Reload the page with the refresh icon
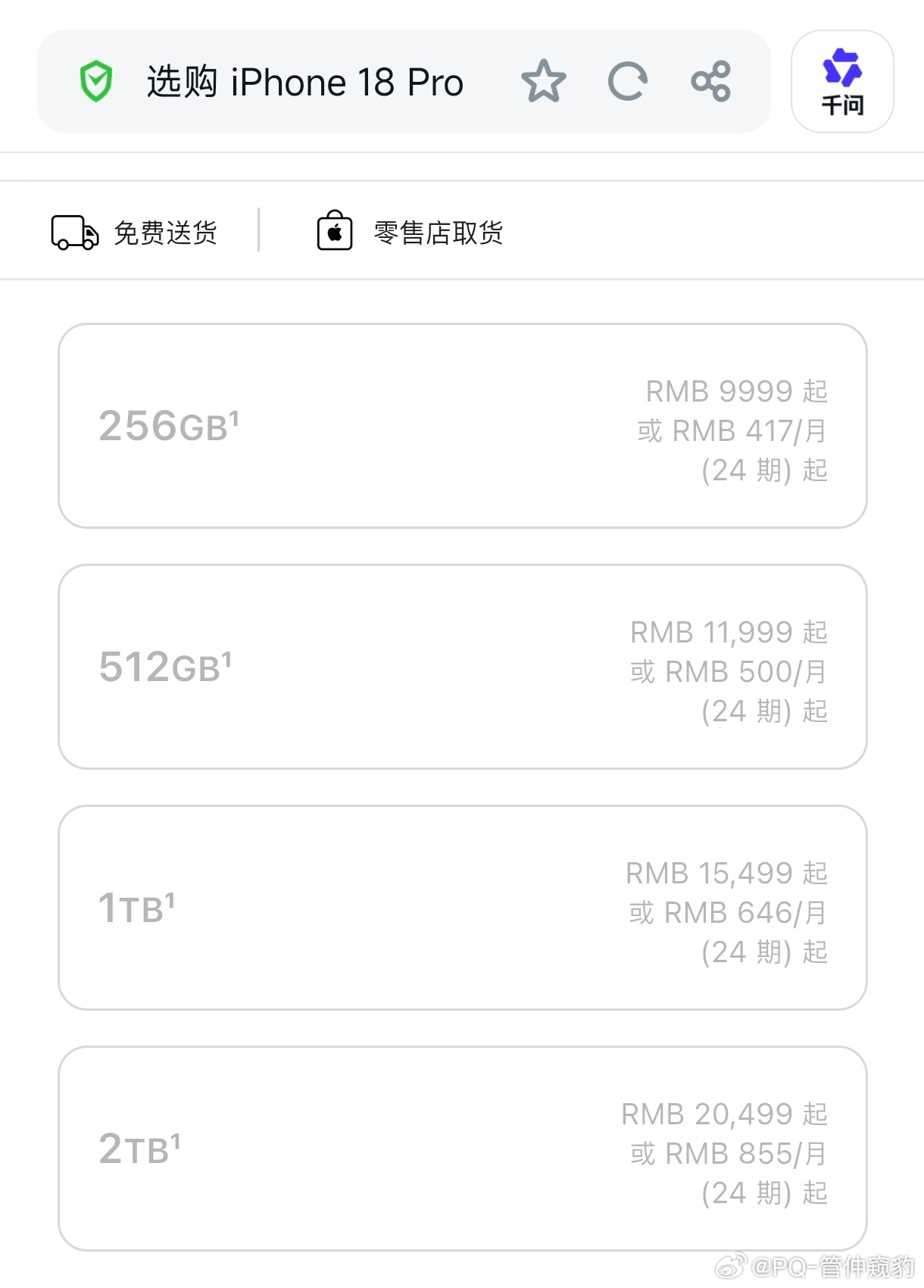Image resolution: width=924 pixels, height=1288 pixels. pyautogui.click(x=628, y=81)
